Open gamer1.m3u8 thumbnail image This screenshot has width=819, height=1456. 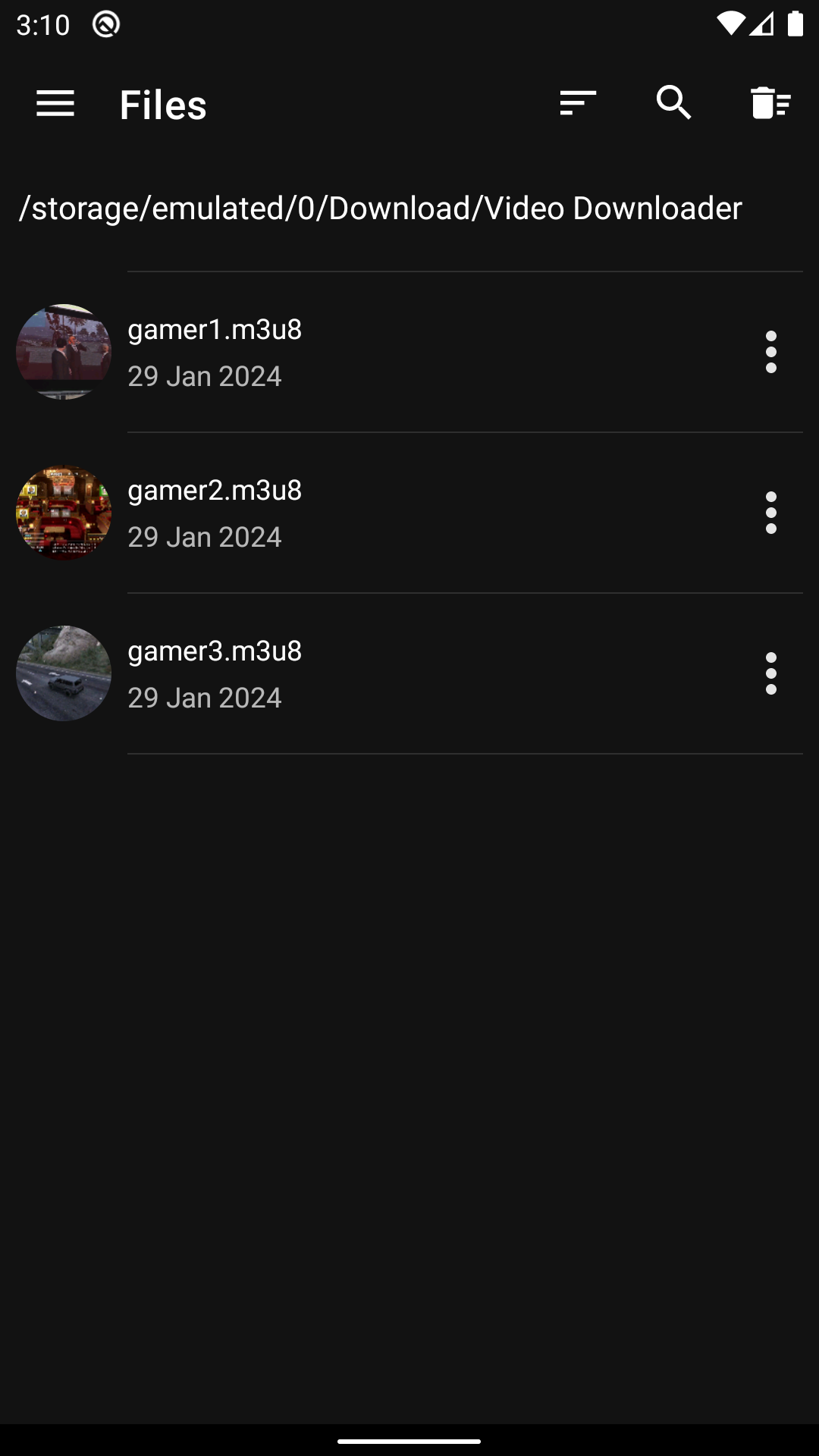63,352
